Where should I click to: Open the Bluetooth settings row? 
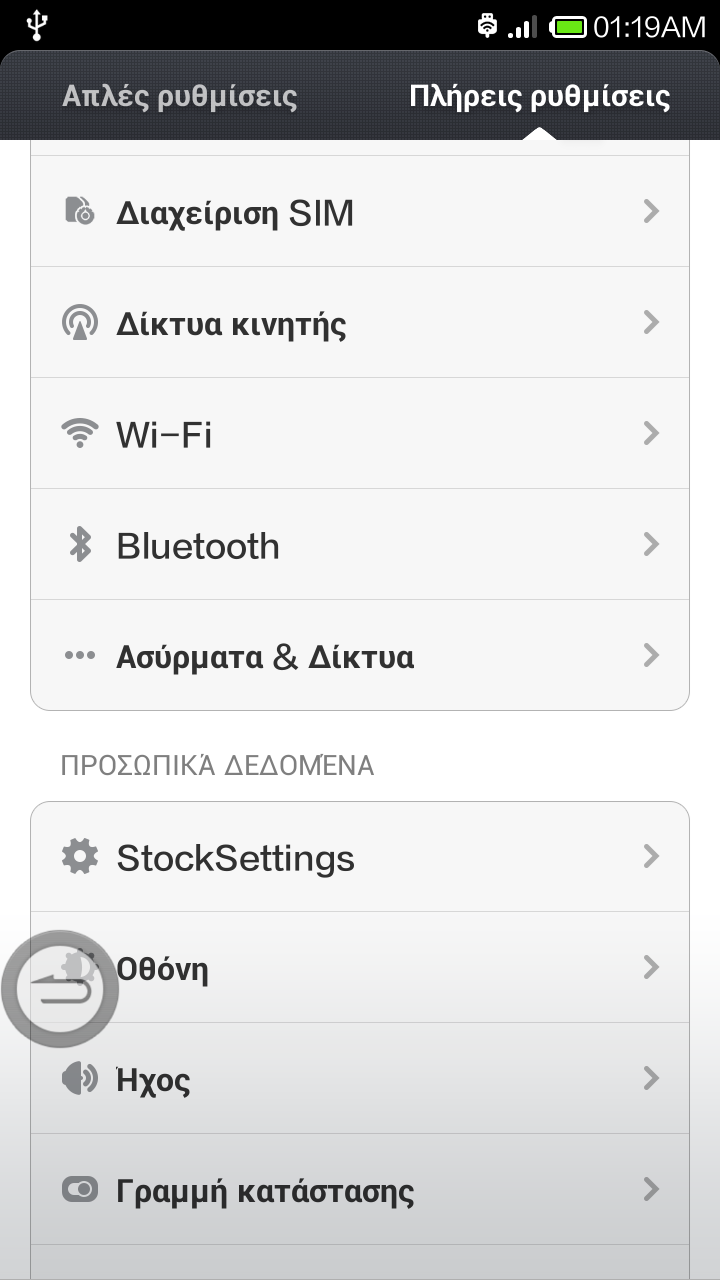point(360,545)
